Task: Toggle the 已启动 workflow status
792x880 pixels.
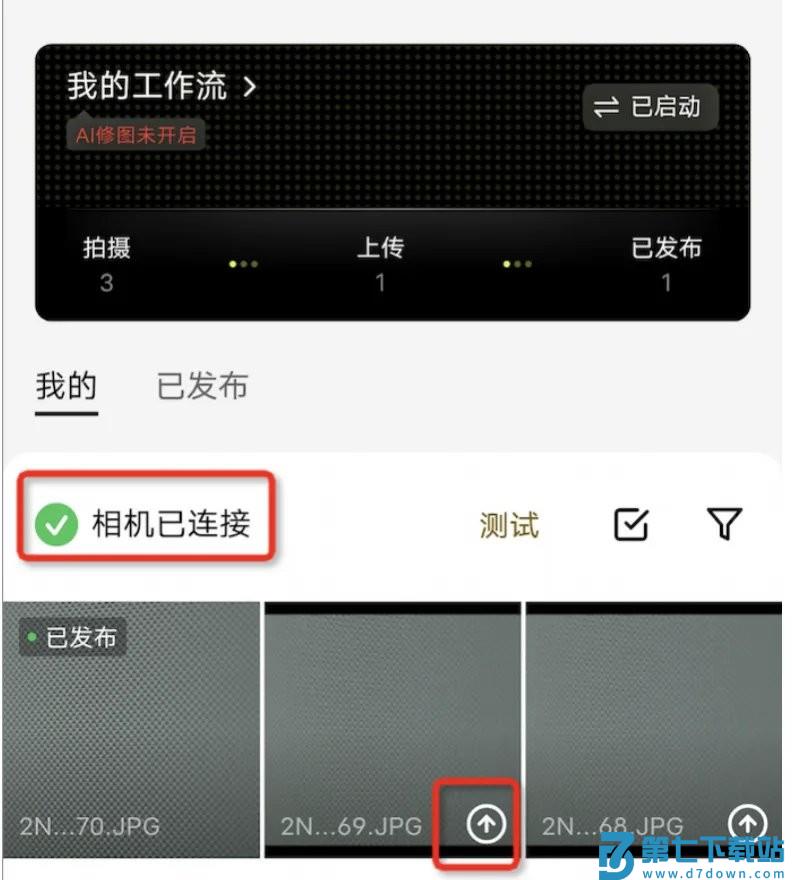Action: (649, 107)
